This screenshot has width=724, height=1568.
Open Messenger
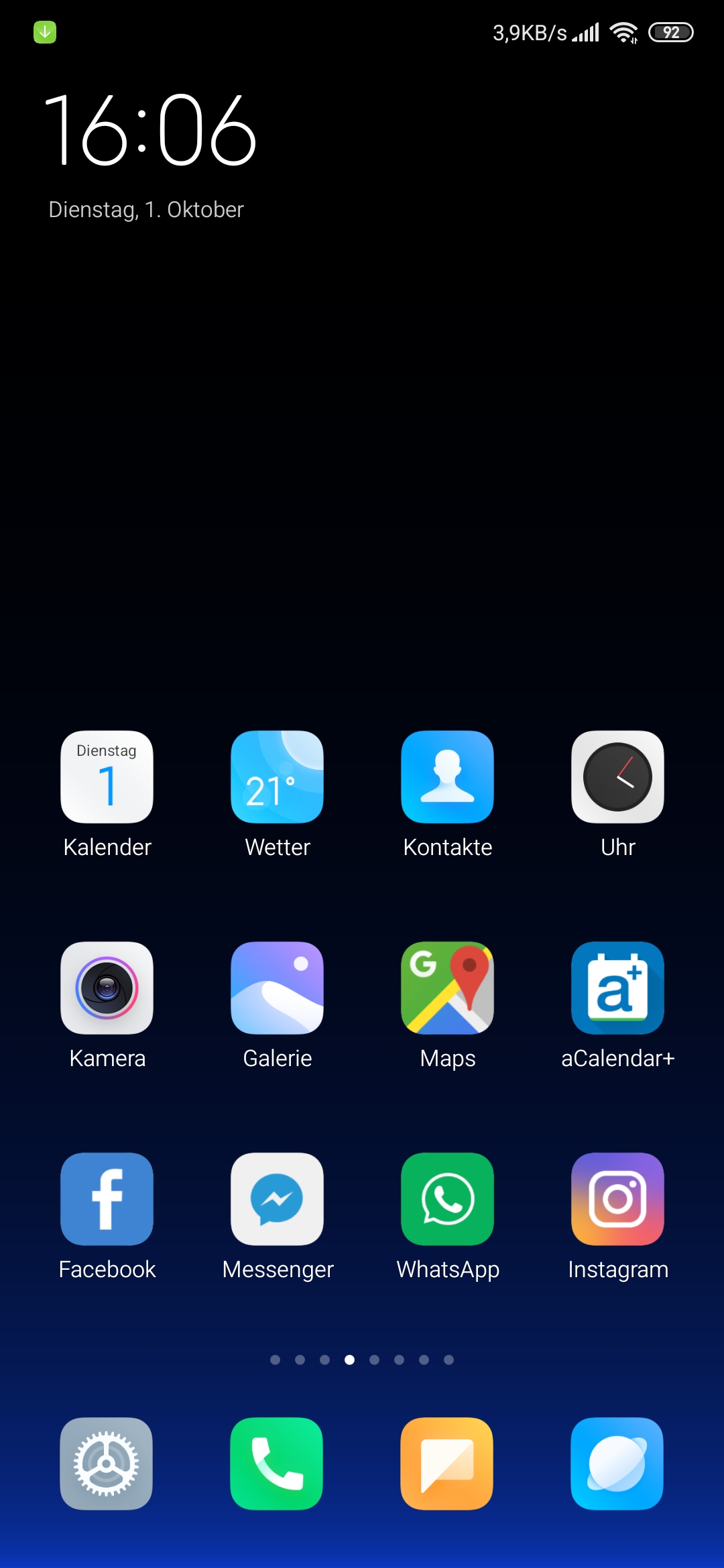tap(277, 1199)
